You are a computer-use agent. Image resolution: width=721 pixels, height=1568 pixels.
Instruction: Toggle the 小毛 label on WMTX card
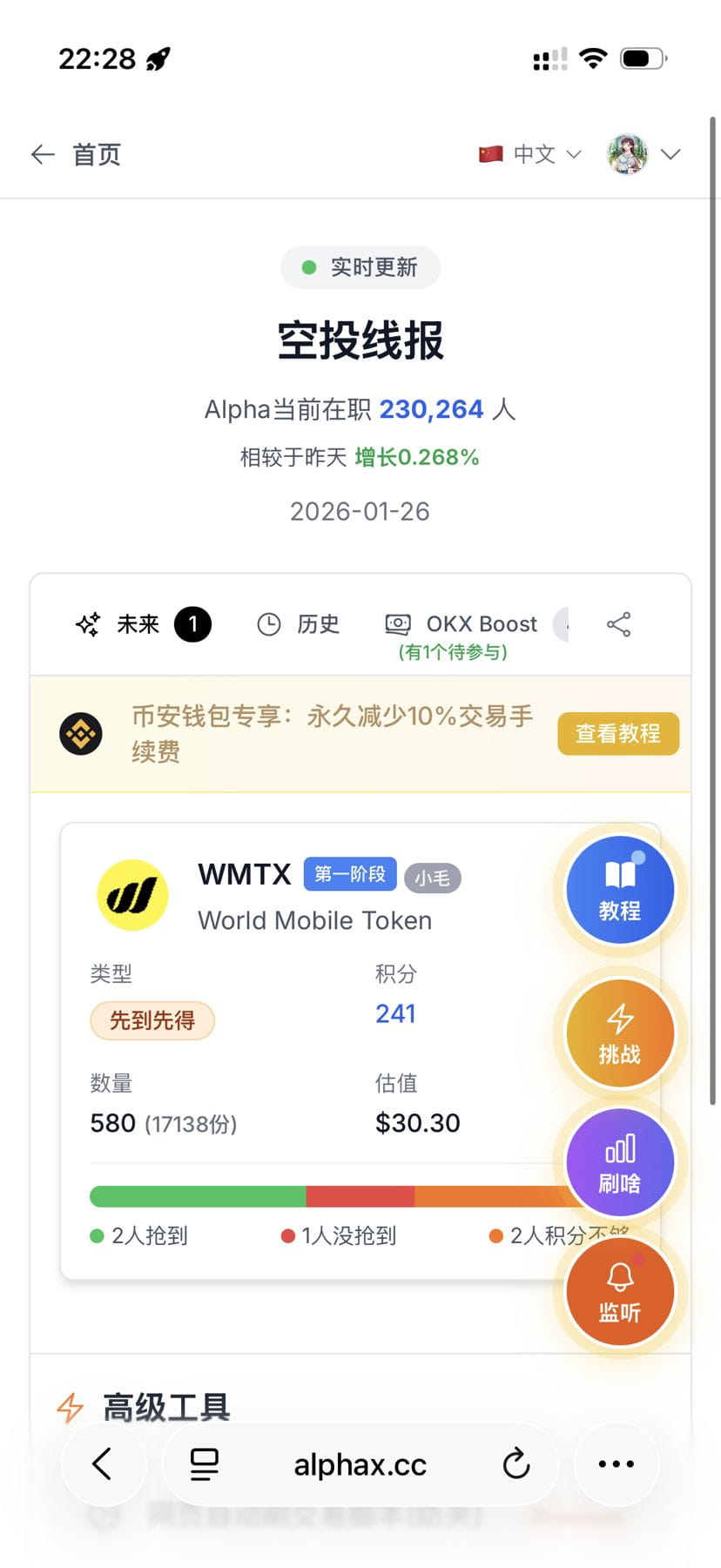433,879
